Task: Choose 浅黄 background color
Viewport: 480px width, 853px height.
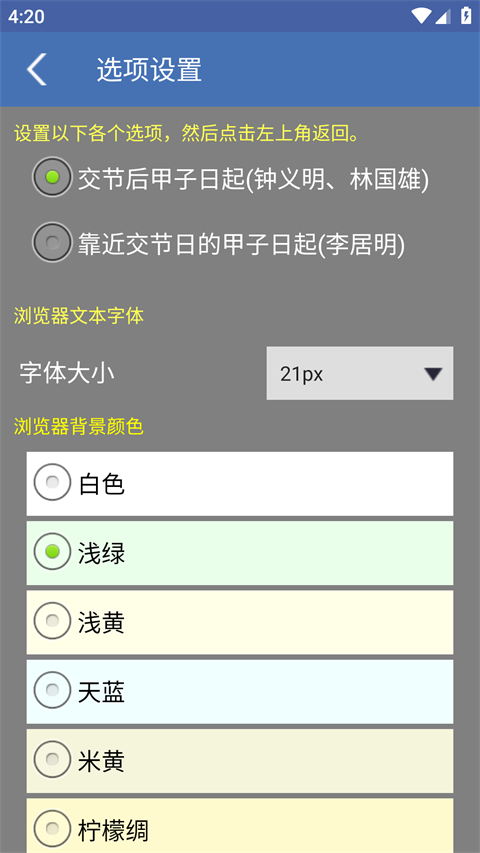Action: point(240,622)
